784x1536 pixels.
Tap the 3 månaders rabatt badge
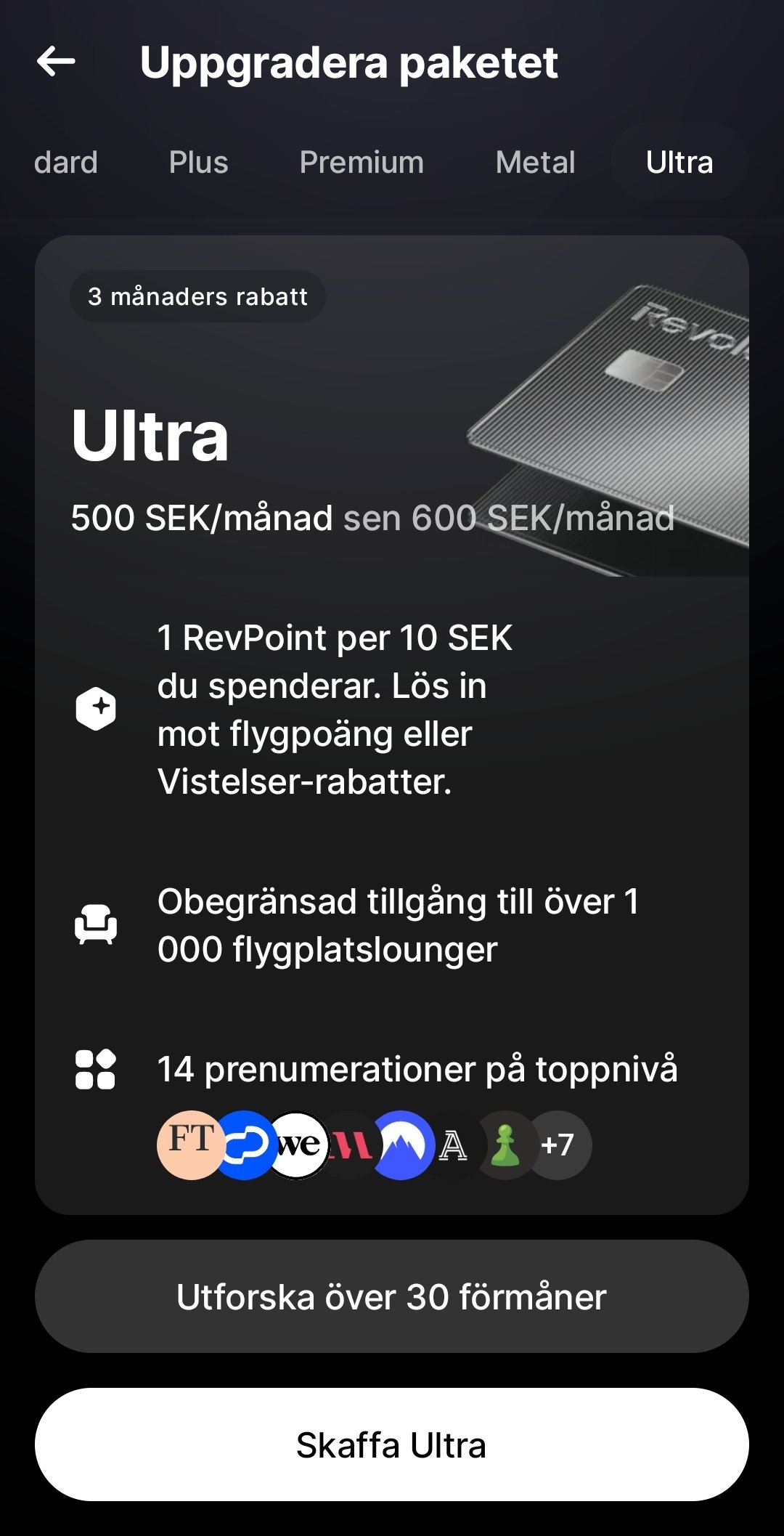(x=197, y=296)
